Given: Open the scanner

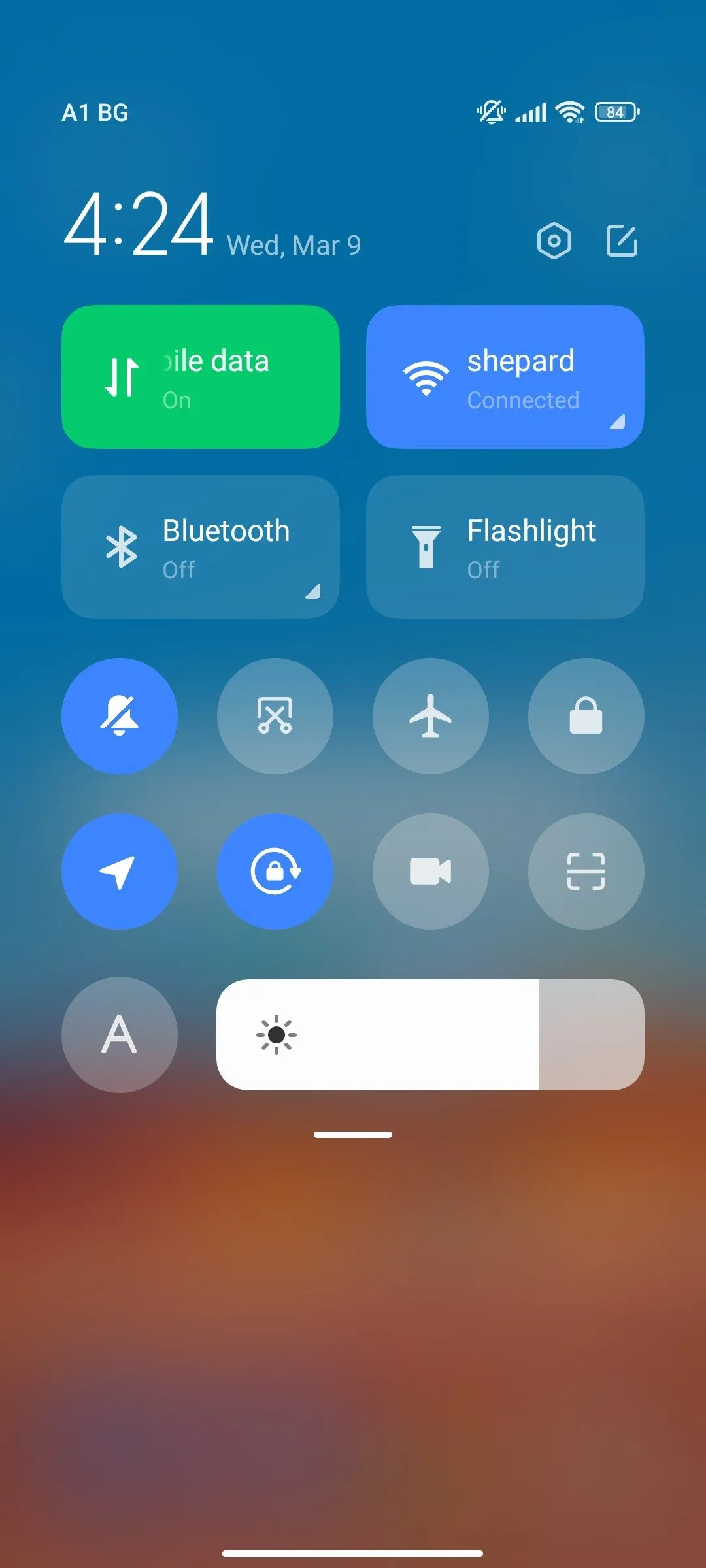Looking at the screenshot, I should [586, 872].
